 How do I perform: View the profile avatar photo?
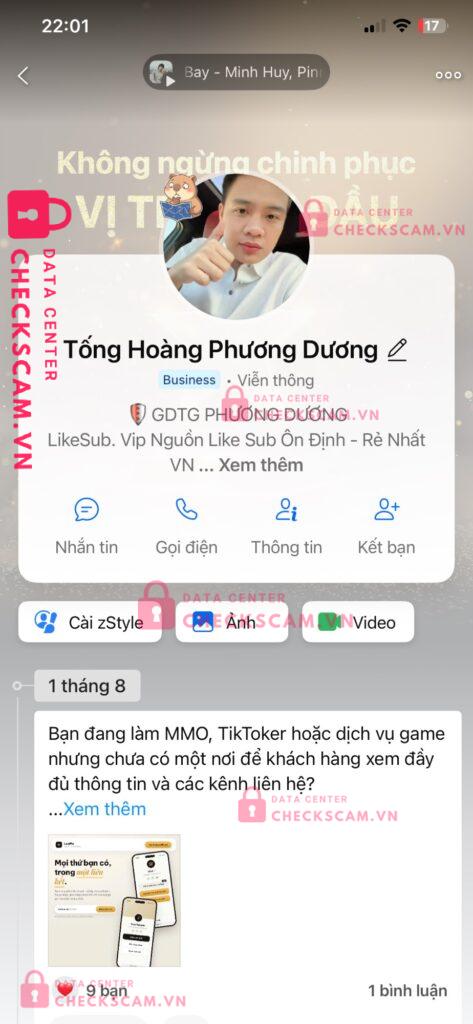coord(236,247)
